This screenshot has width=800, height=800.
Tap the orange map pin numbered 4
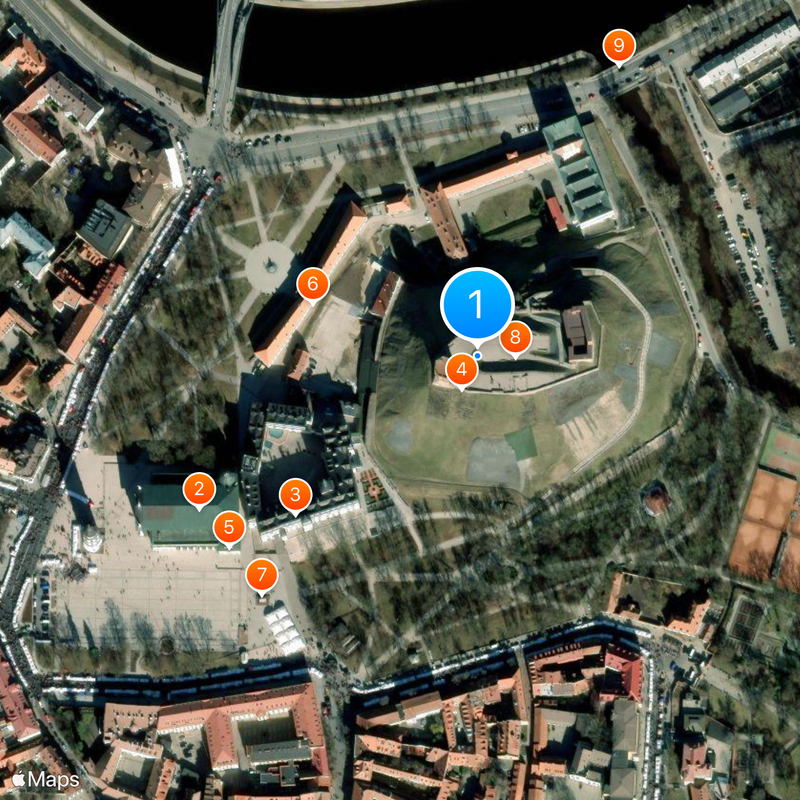tap(461, 369)
